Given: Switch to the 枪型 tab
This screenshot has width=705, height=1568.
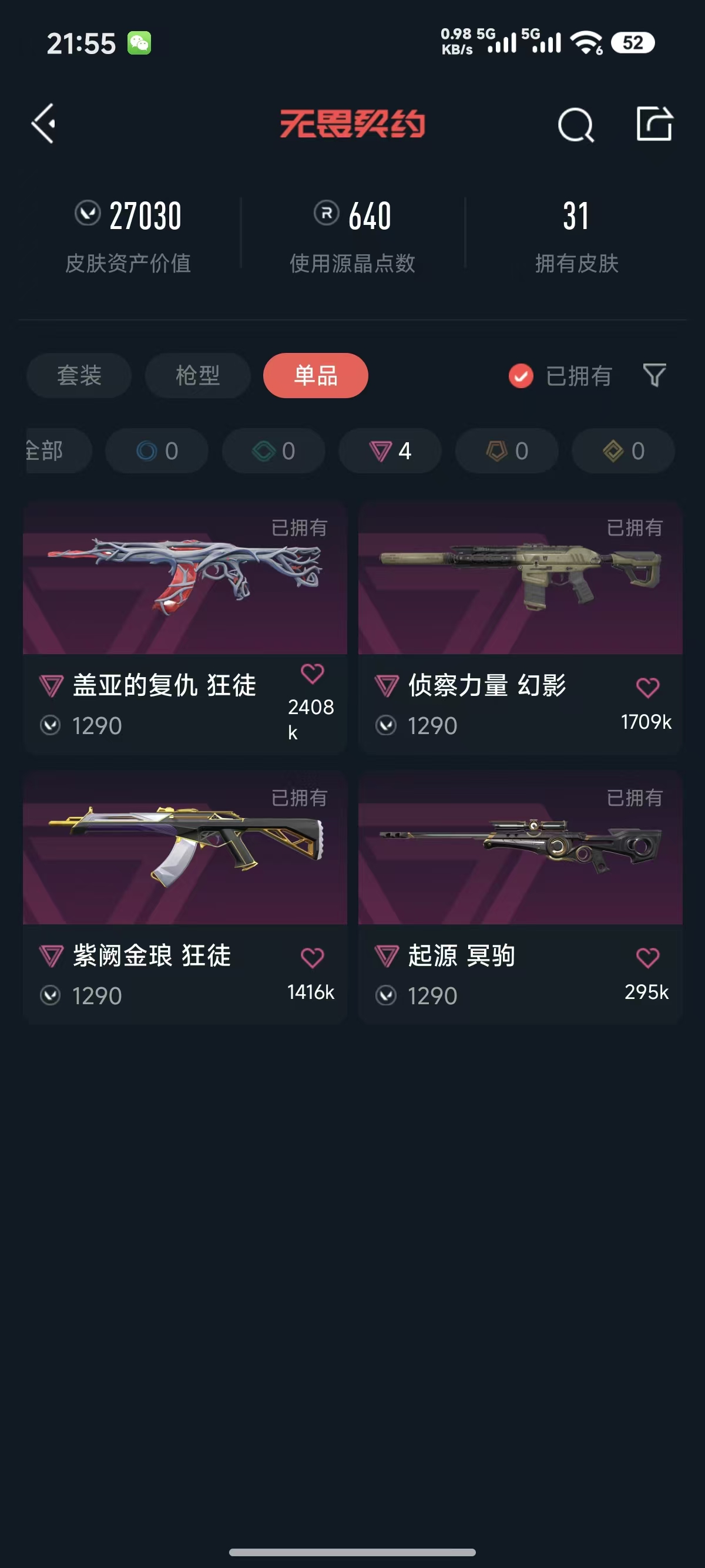Looking at the screenshot, I should (197, 375).
